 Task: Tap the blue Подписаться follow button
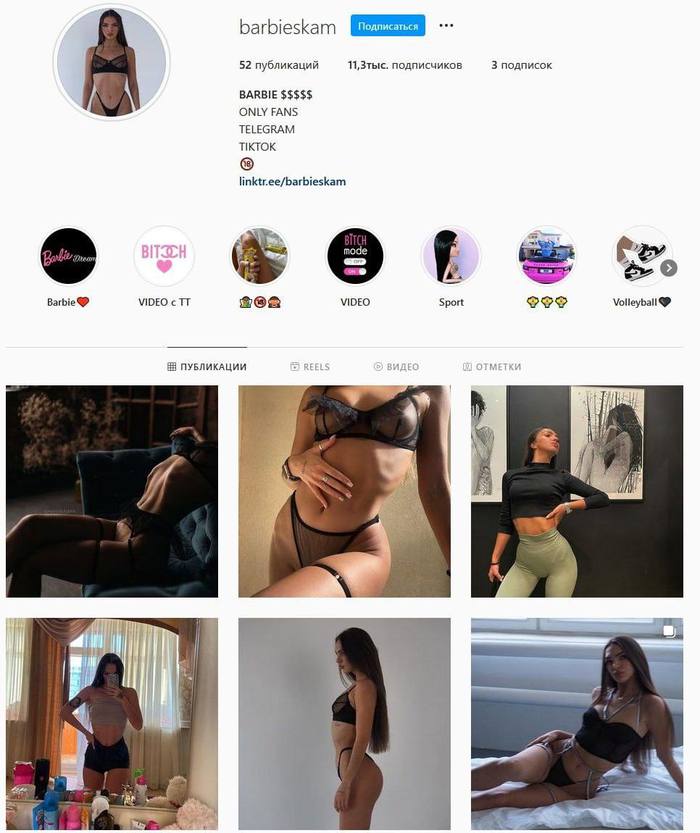tap(387, 26)
